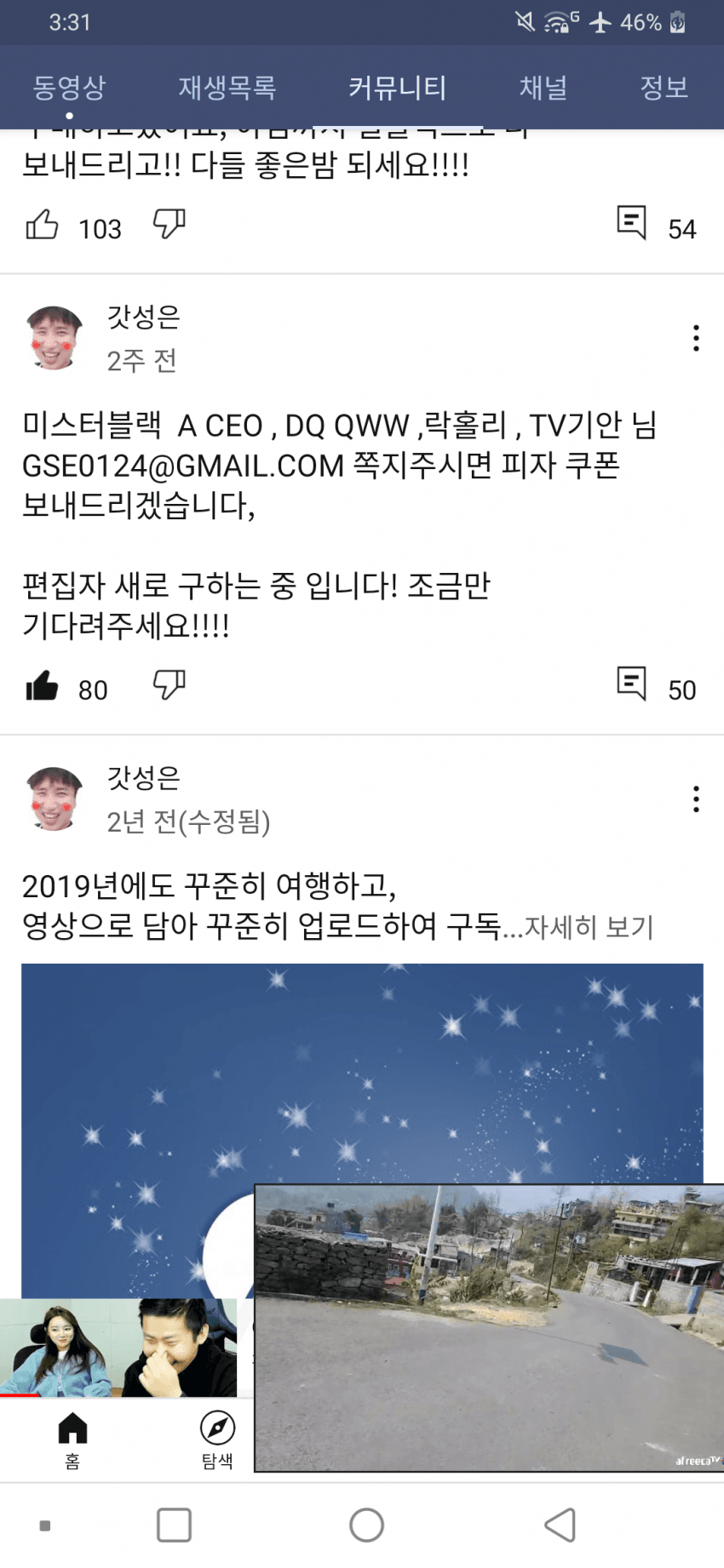724x1568 pixels.
Task: Open the options menu for the 2주 전 post
Action: (696, 339)
